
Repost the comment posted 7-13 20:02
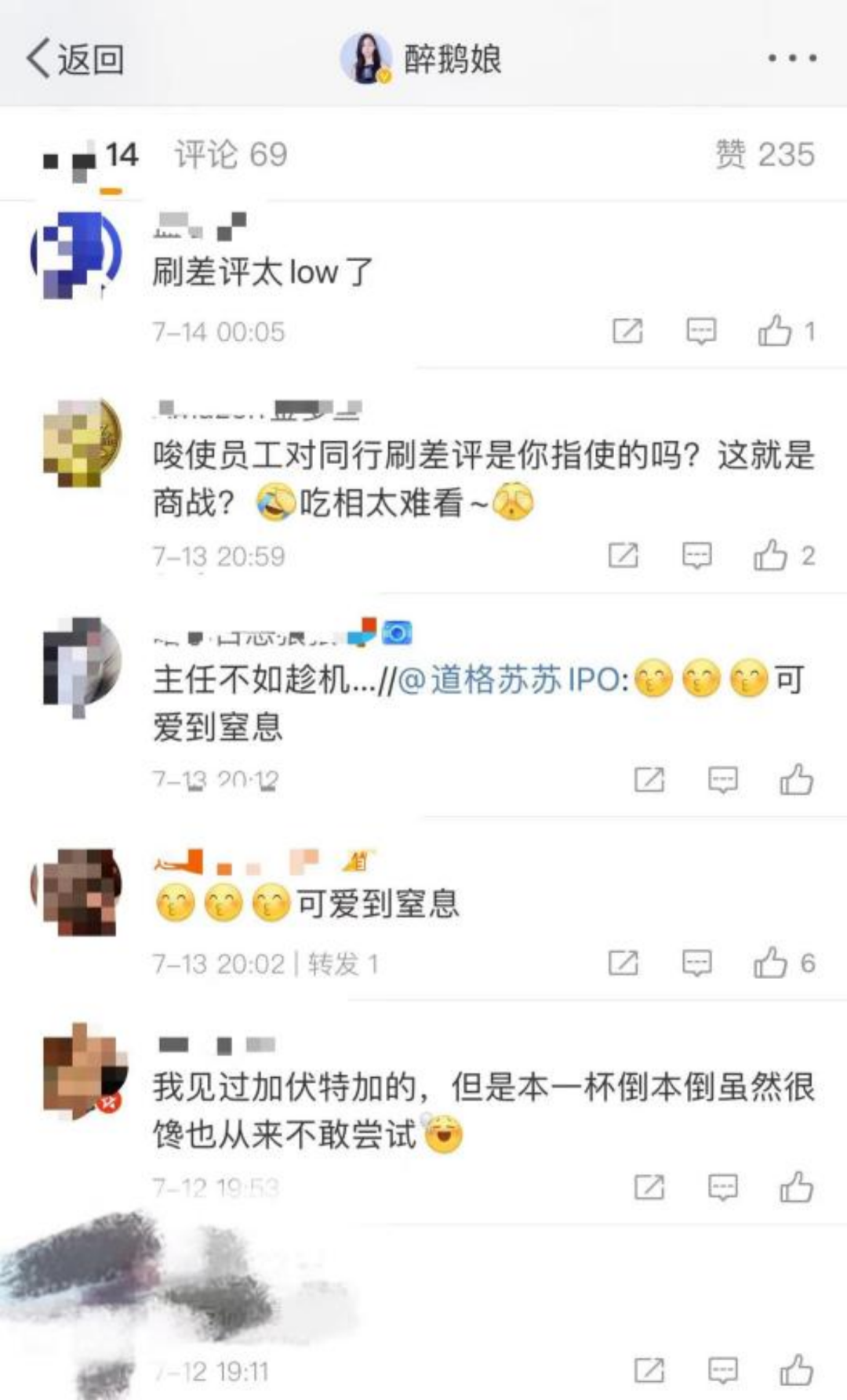click(623, 963)
